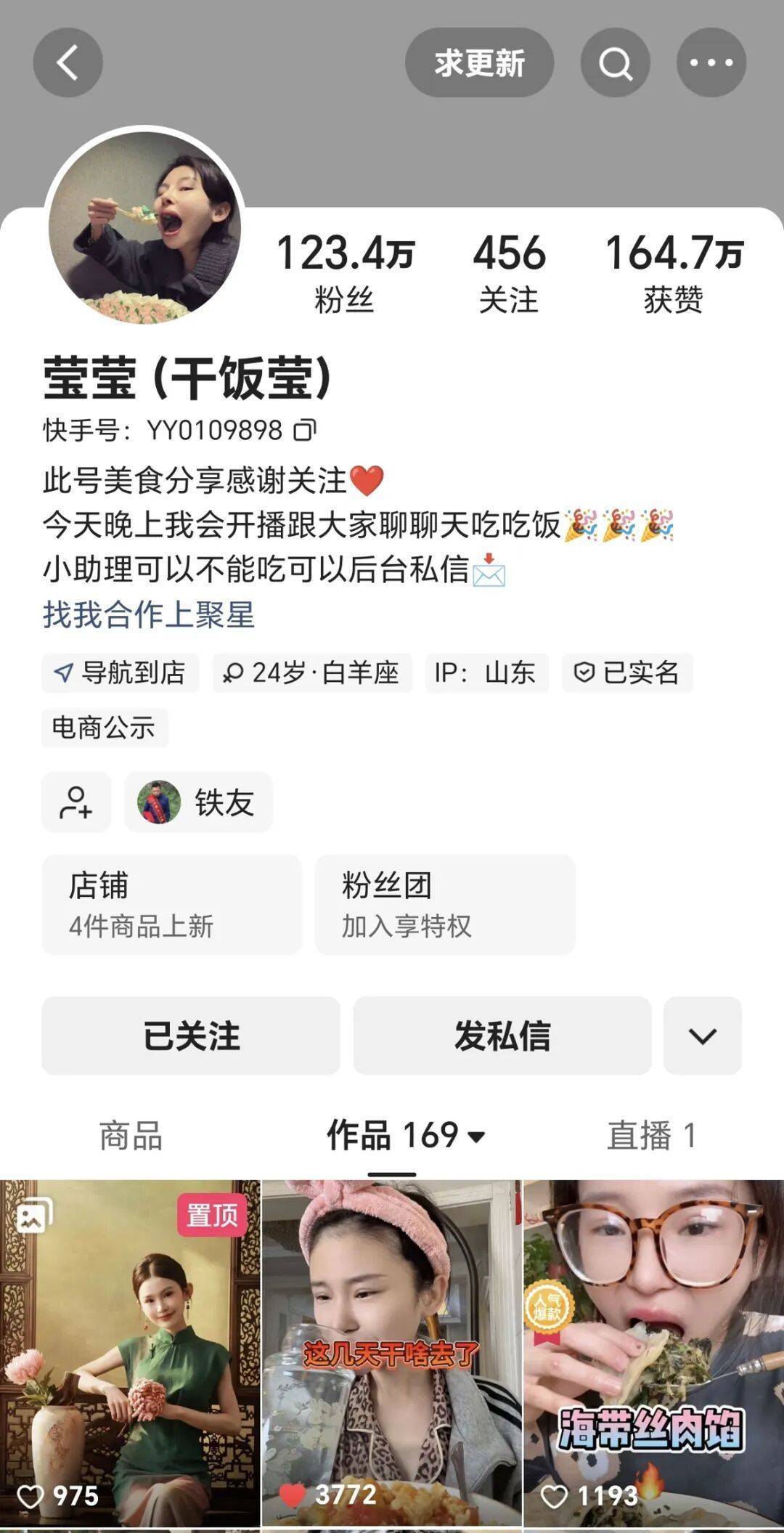Open the three-dot overflow menu
The width and height of the screenshot is (784, 1533).
click(711, 62)
